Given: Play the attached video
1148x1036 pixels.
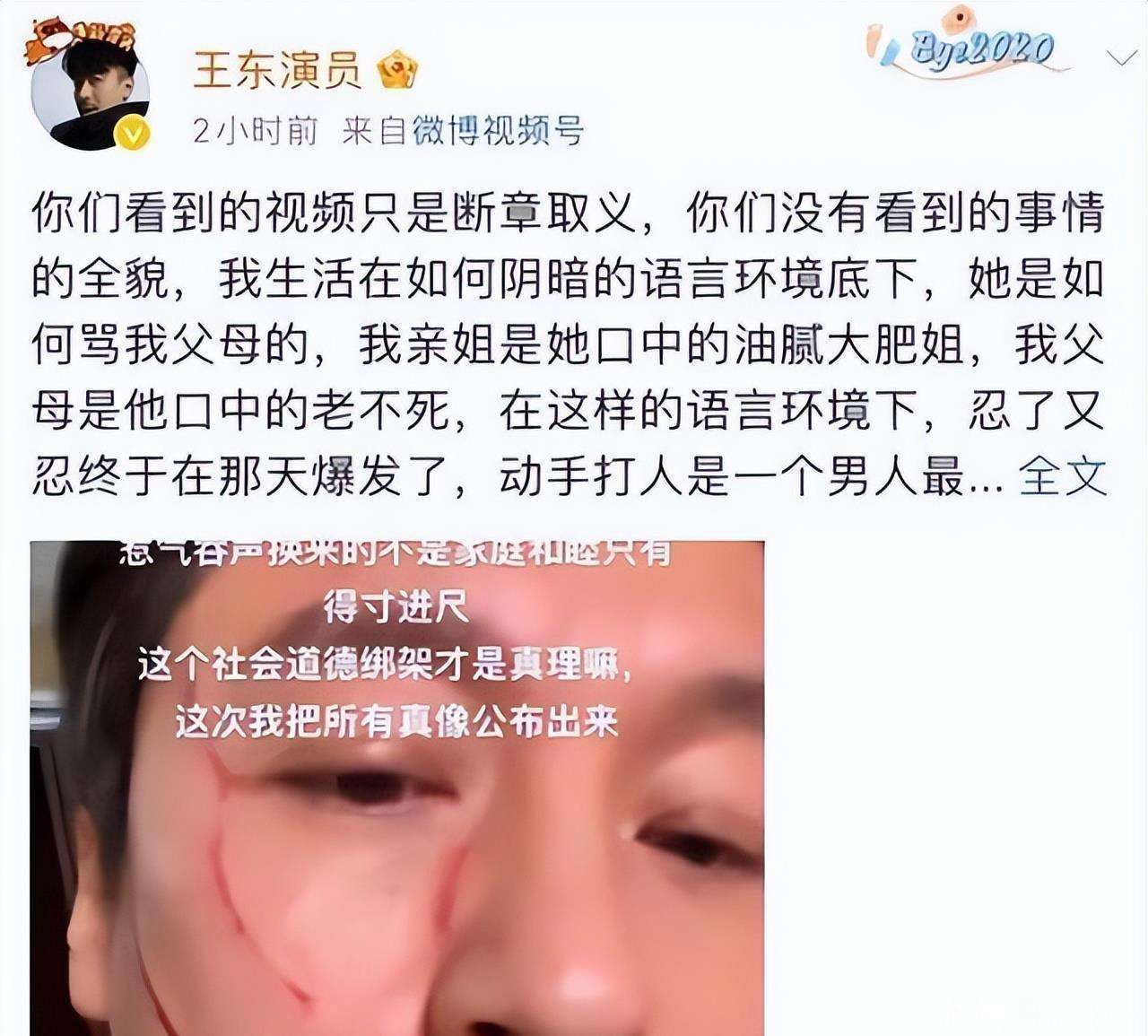Looking at the screenshot, I should pos(397,789).
